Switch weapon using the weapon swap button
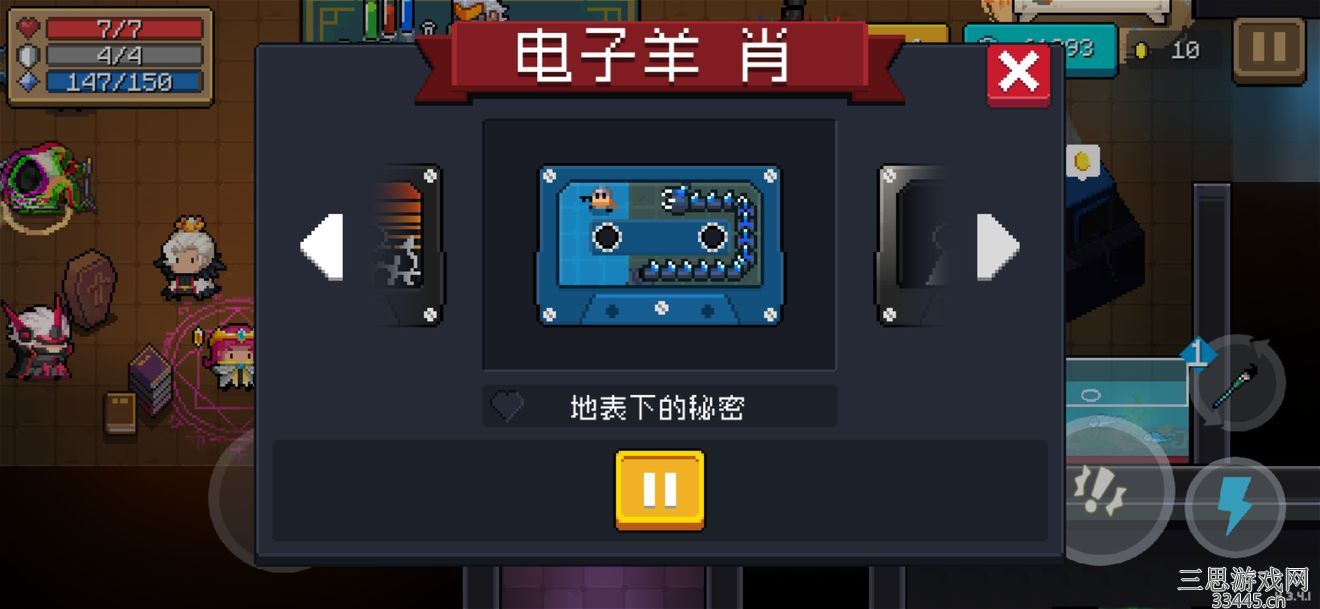 point(1236,383)
